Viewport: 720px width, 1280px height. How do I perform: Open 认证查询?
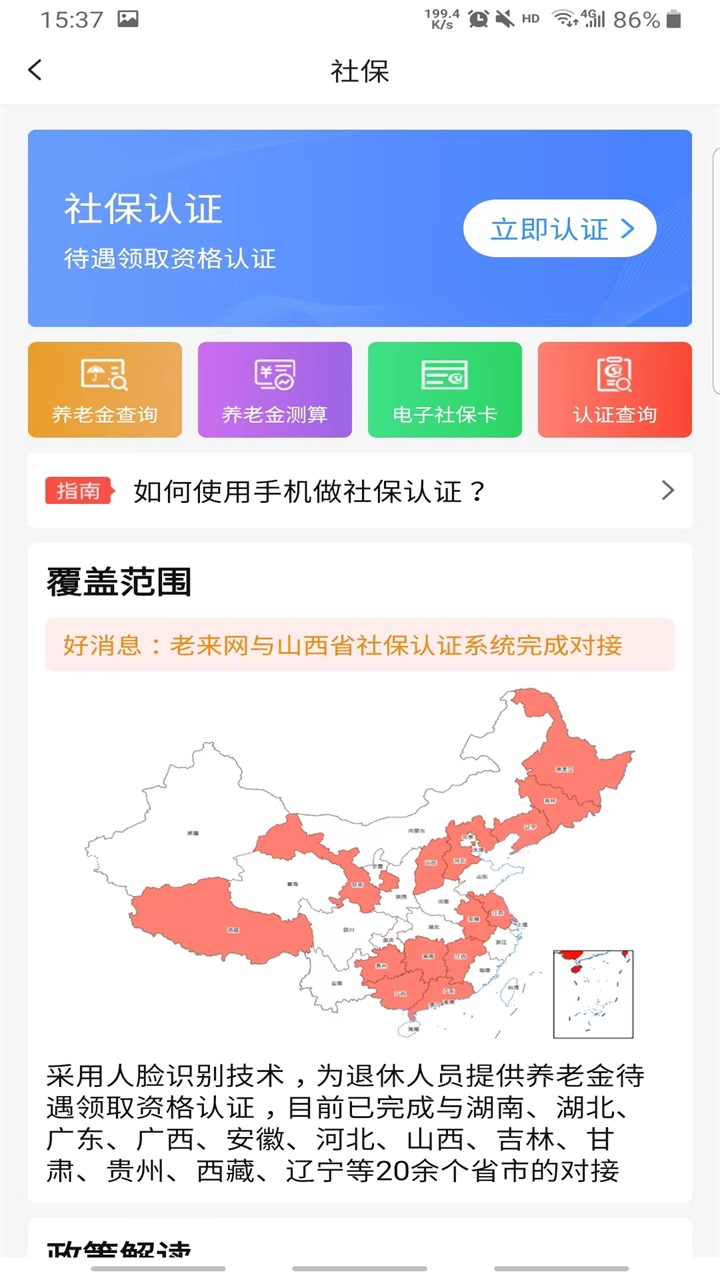[x=615, y=390]
